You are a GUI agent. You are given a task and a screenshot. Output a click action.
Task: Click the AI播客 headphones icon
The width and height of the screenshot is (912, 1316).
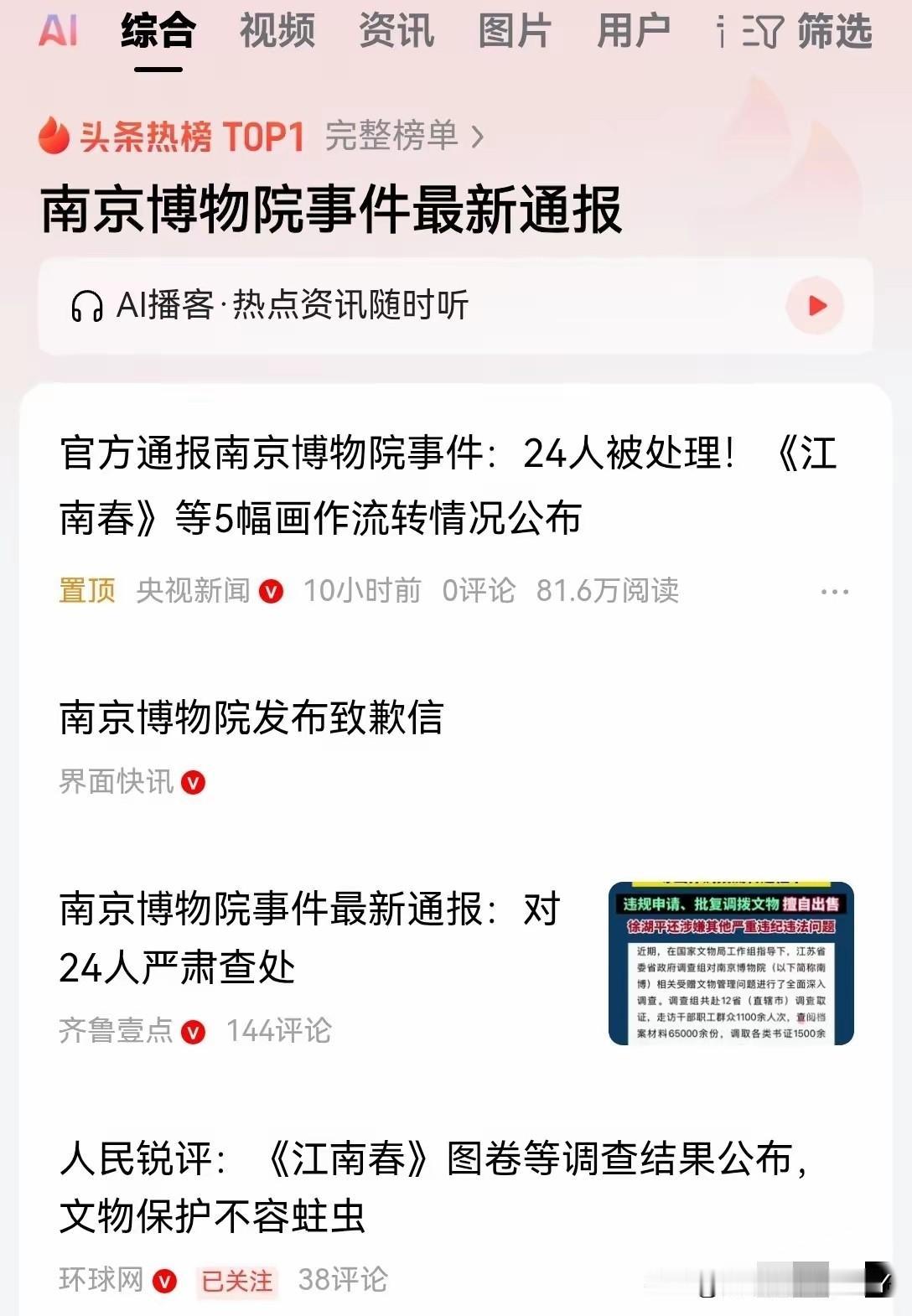click(86, 307)
